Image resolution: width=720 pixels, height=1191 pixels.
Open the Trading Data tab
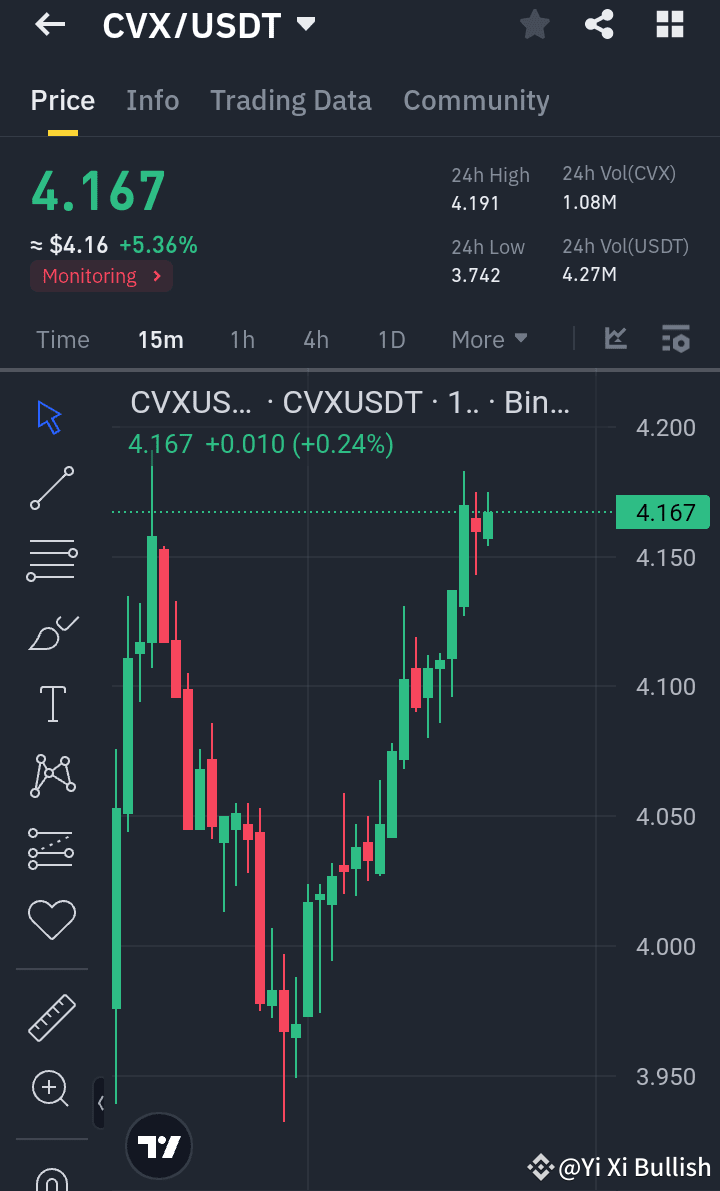[291, 100]
